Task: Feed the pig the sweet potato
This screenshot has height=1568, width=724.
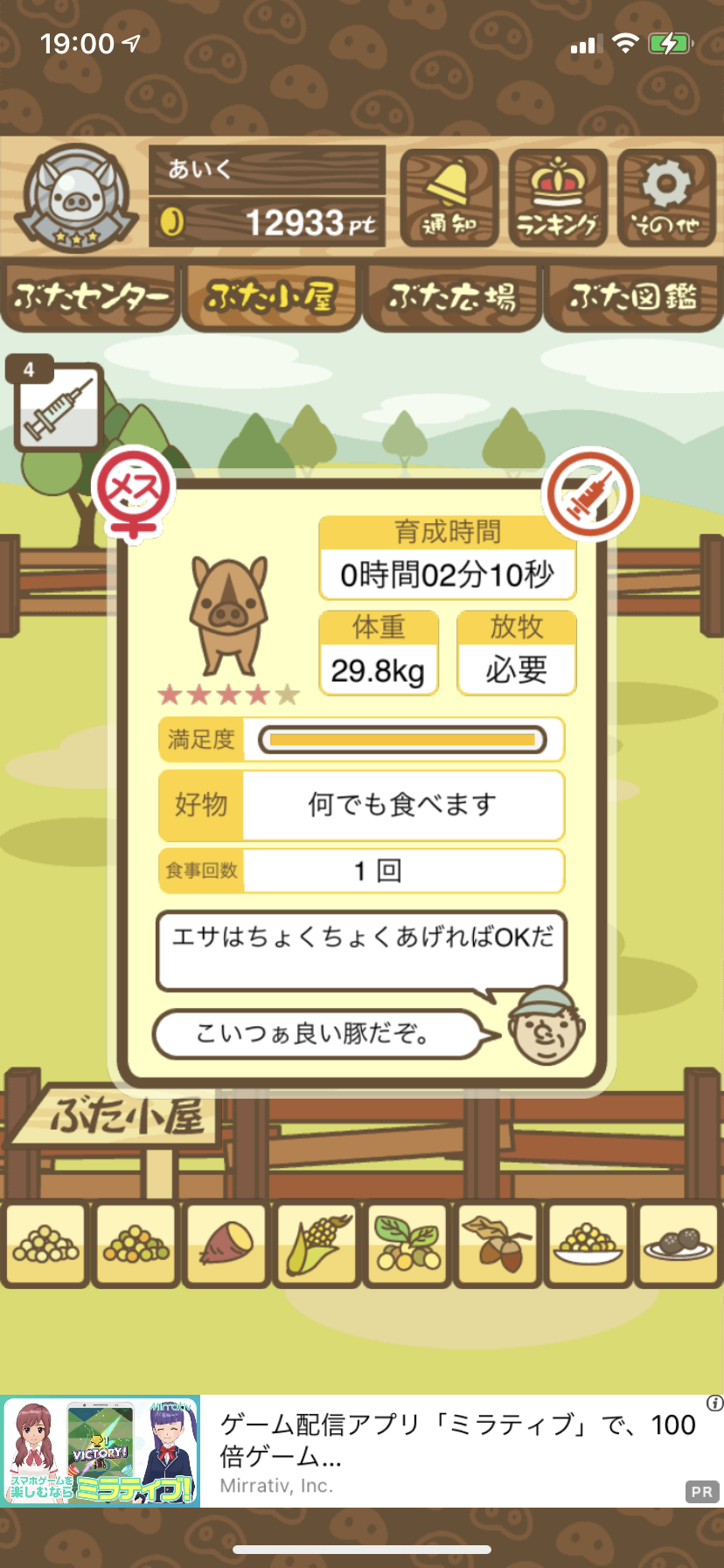Action: click(226, 1245)
